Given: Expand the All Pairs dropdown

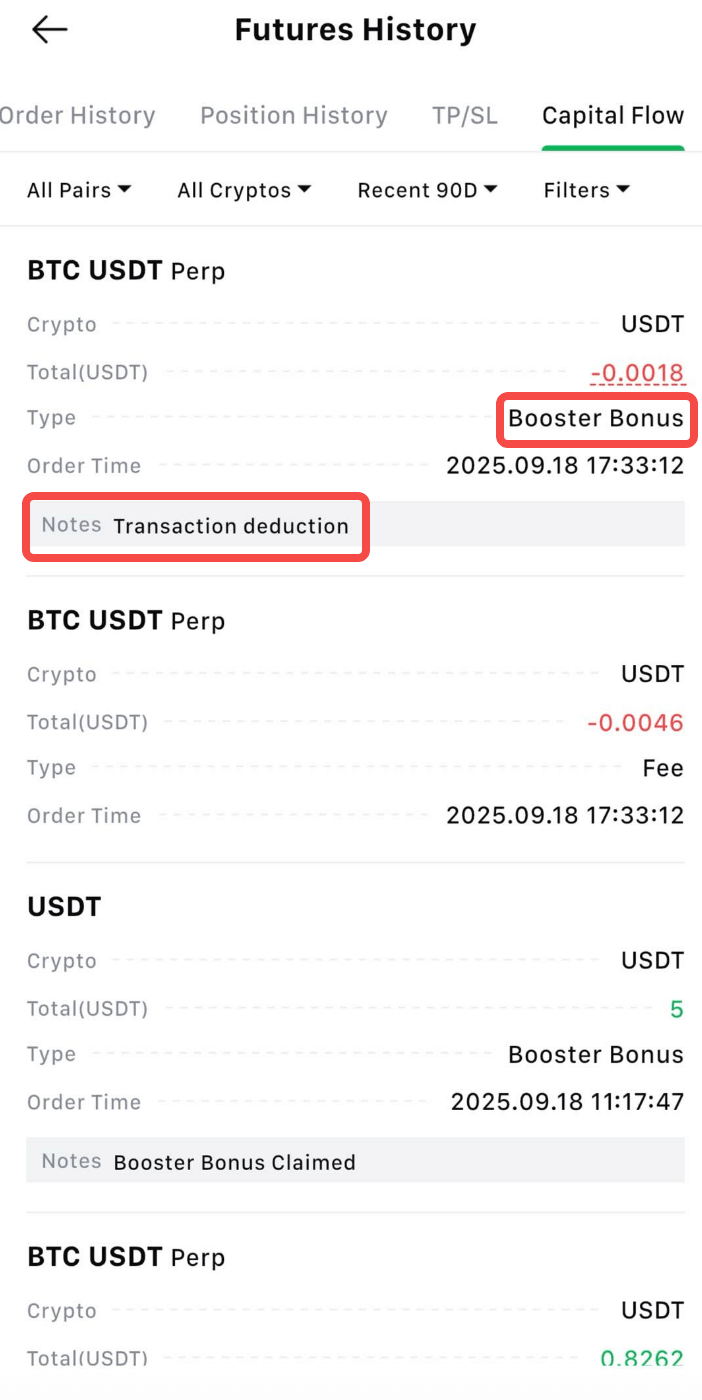Looking at the screenshot, I should 79,190.
